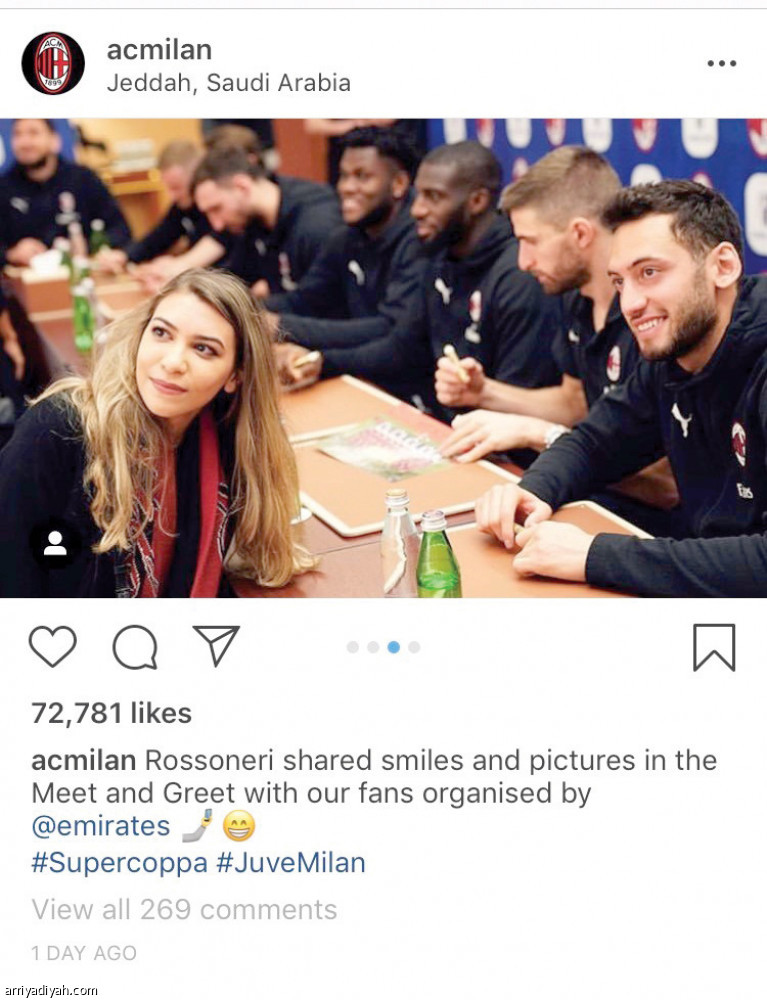The width and height of the screenshot is (767, 1000).
Task: Open the post's three-dot options menu
Action: click(x=721, y=63)
